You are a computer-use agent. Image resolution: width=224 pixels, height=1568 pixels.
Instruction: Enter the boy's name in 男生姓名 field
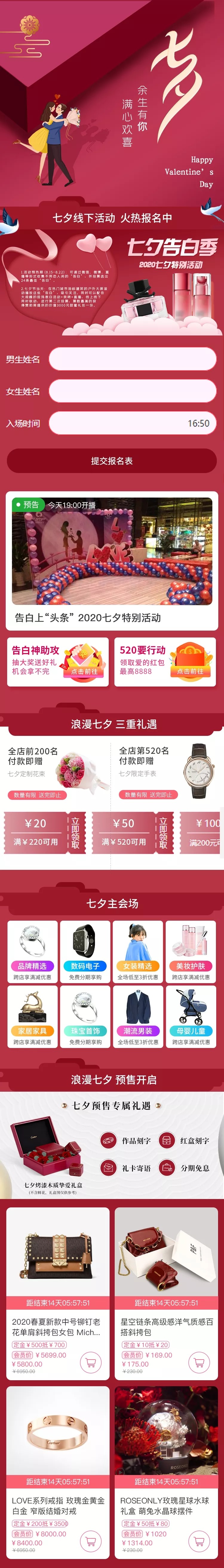[132, 359]
